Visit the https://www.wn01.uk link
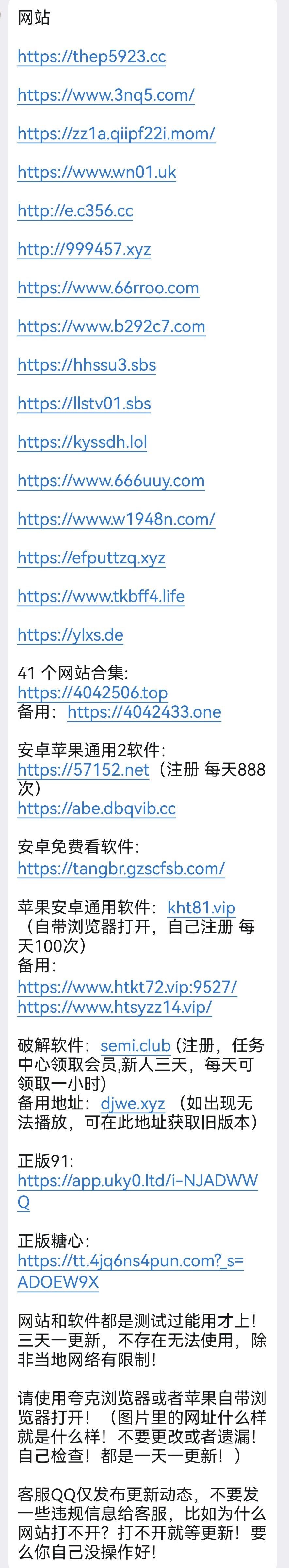 [97, 172]
